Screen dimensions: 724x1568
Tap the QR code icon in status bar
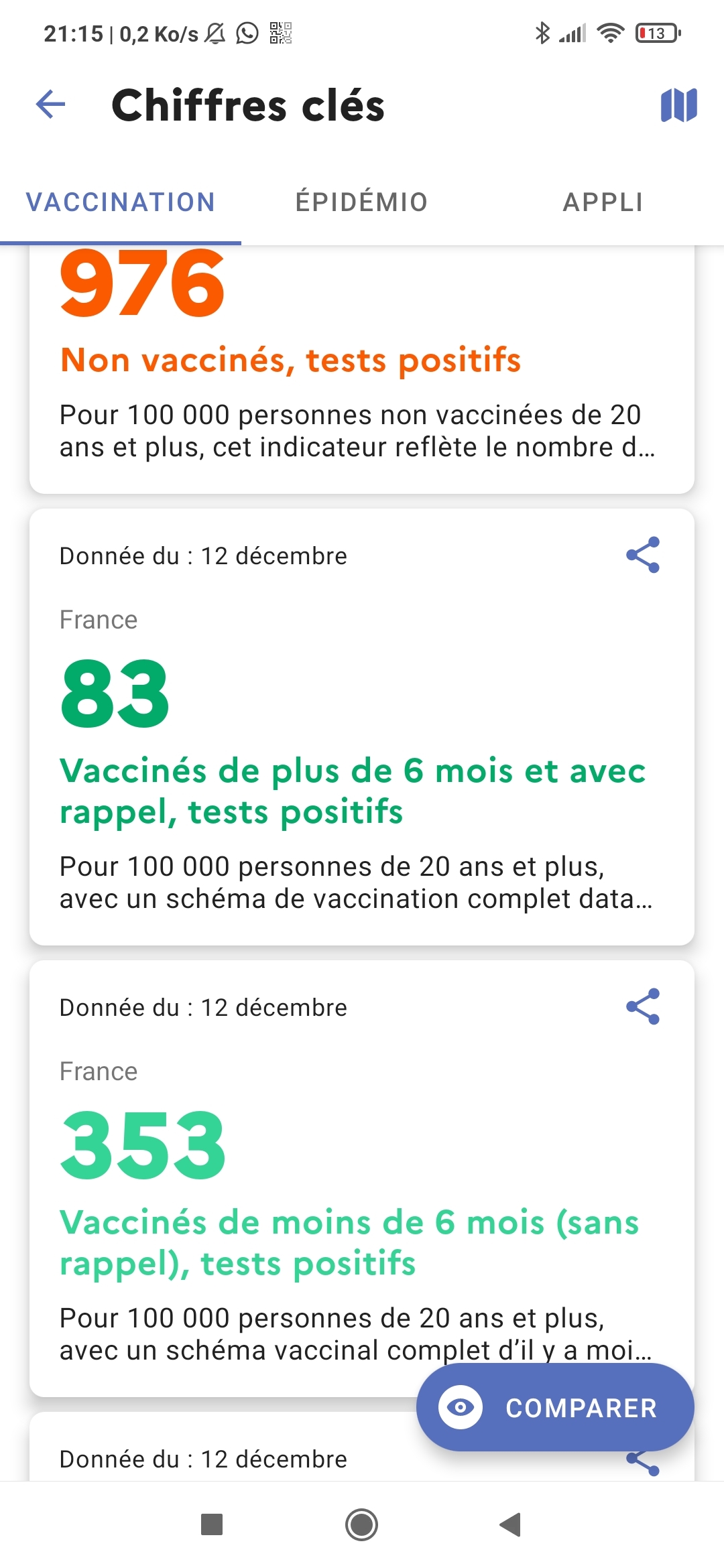(x=282, y=31)
